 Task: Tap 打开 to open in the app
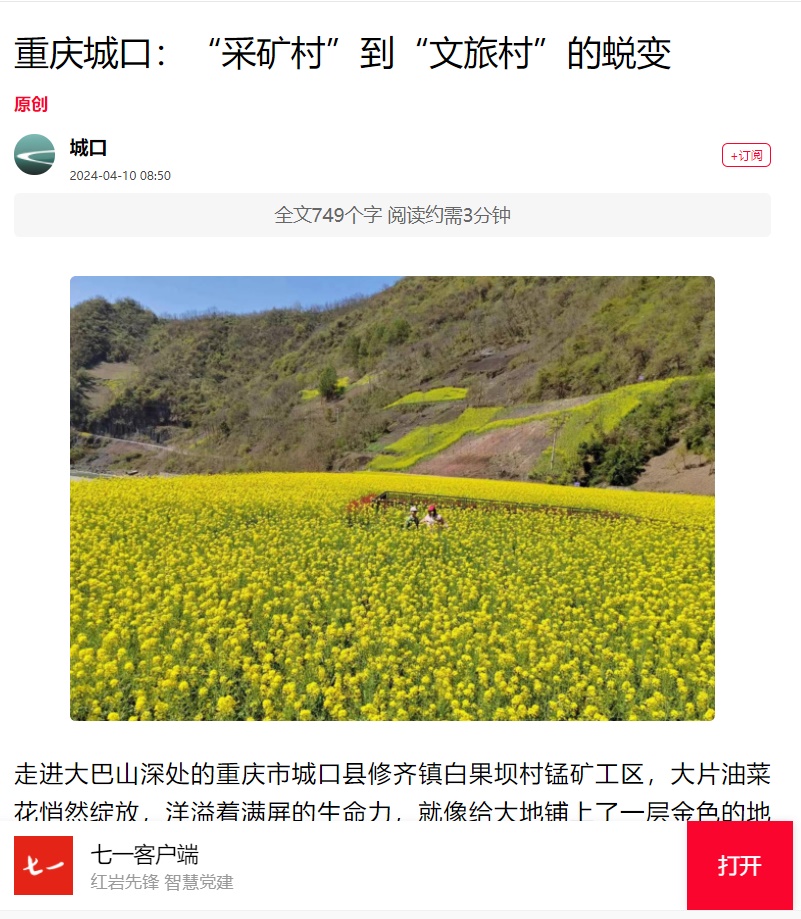(x=739, y=865)
